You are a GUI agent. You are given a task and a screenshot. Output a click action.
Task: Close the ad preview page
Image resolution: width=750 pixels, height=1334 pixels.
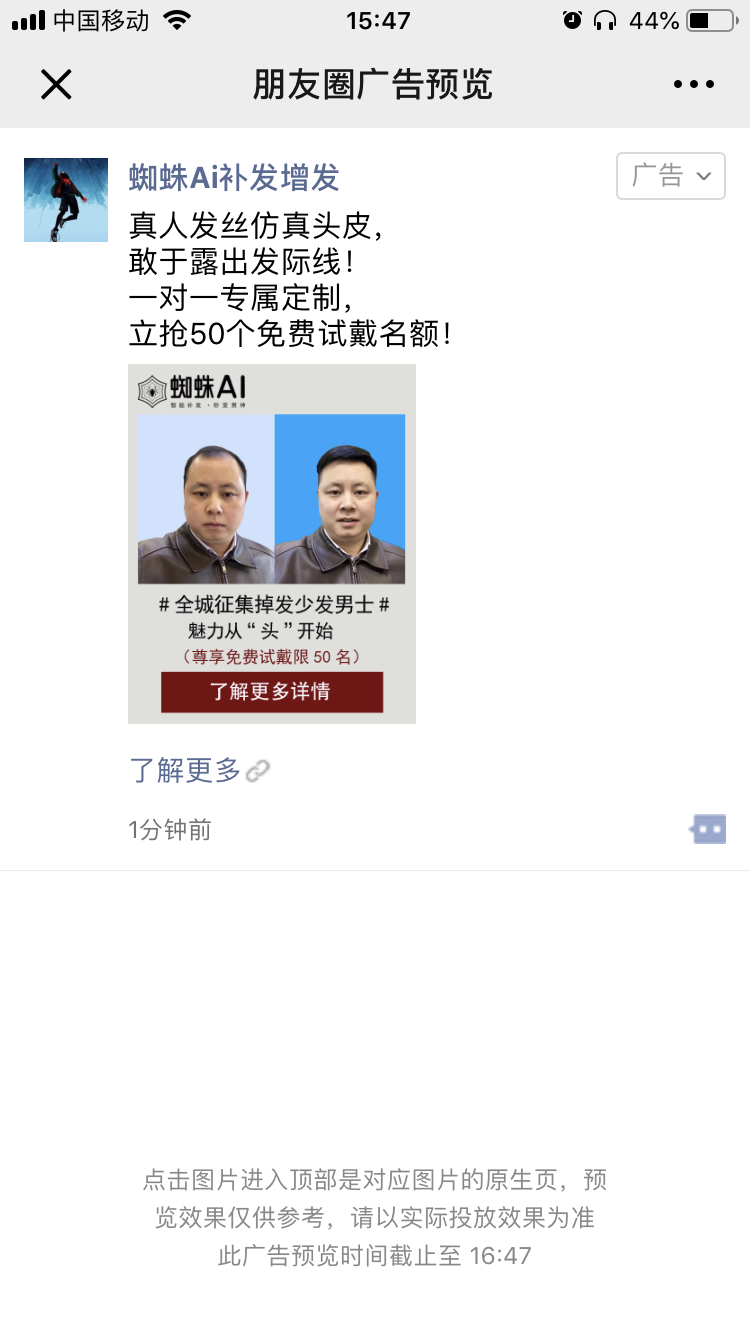(56, 85)
